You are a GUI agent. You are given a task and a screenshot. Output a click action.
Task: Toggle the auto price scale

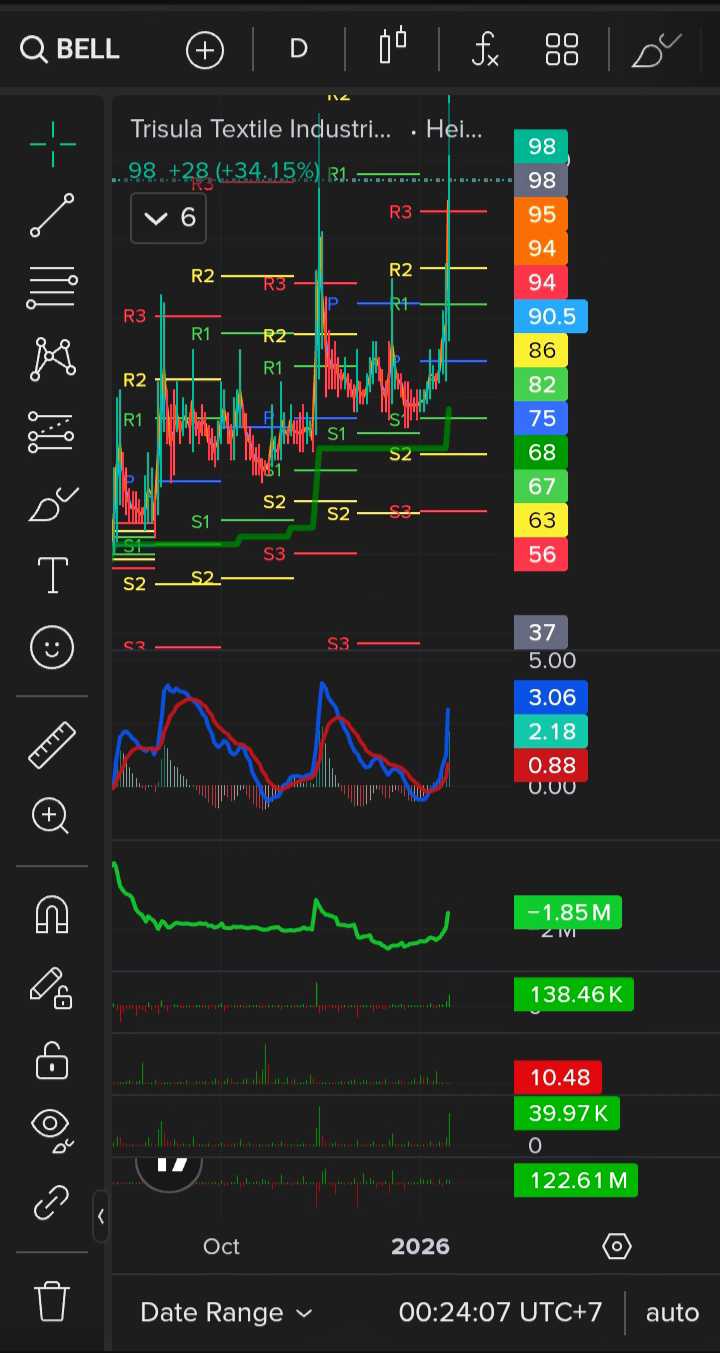(672, 1312)
